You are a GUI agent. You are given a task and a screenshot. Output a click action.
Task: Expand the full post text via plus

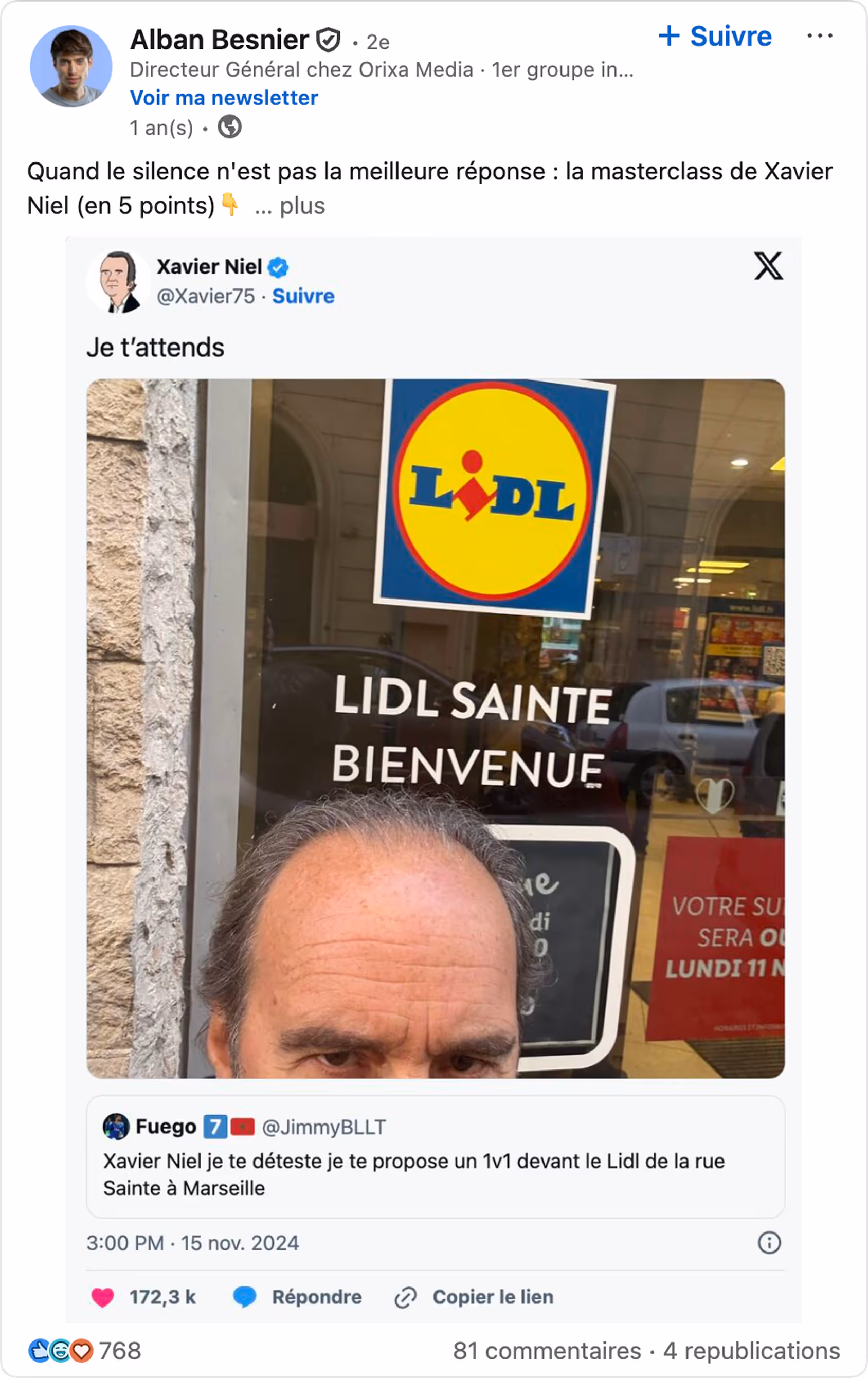(x=303, y=207)
